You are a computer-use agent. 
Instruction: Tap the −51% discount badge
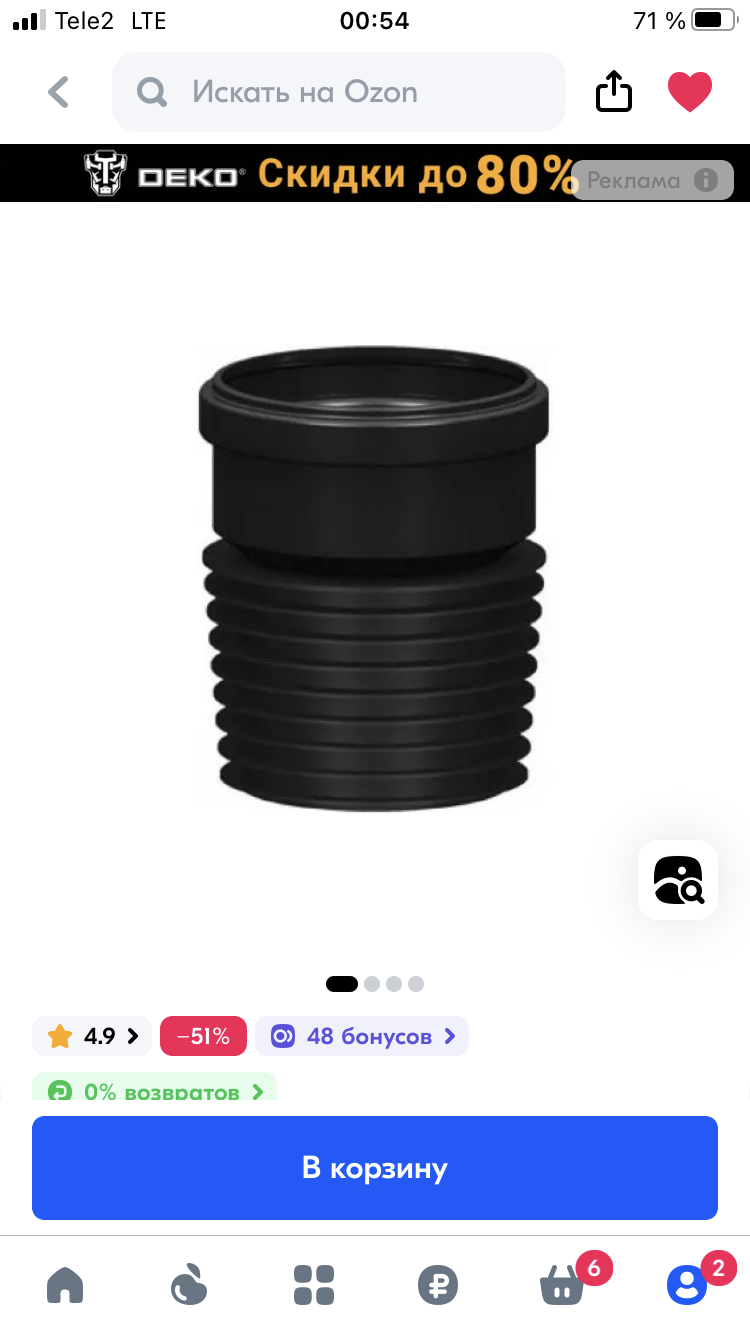click(203, 1036)
